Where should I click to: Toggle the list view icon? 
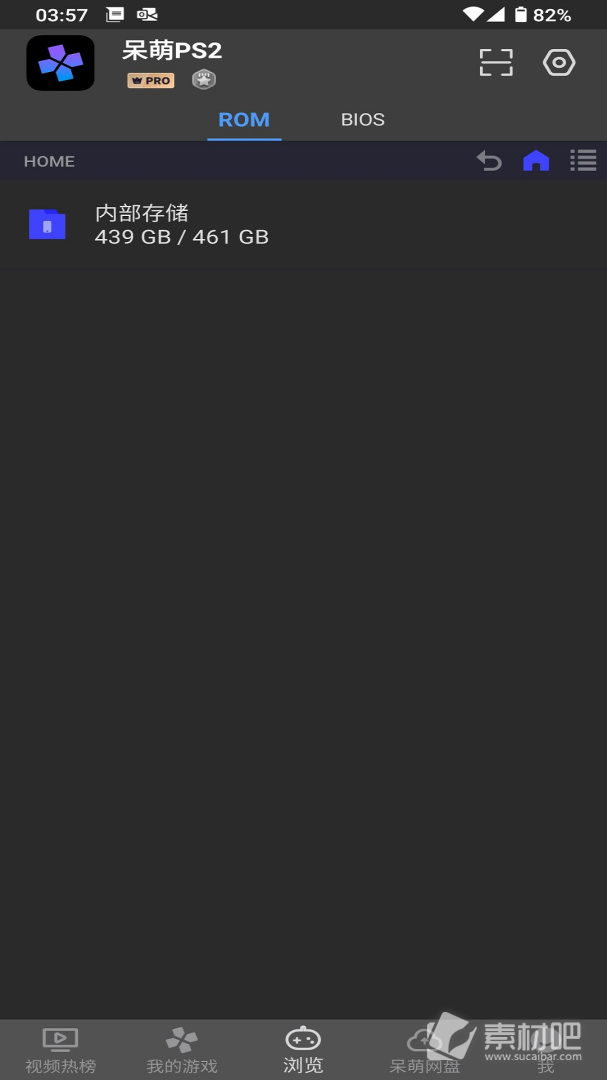pyautogui.click(x=583, y=161)
